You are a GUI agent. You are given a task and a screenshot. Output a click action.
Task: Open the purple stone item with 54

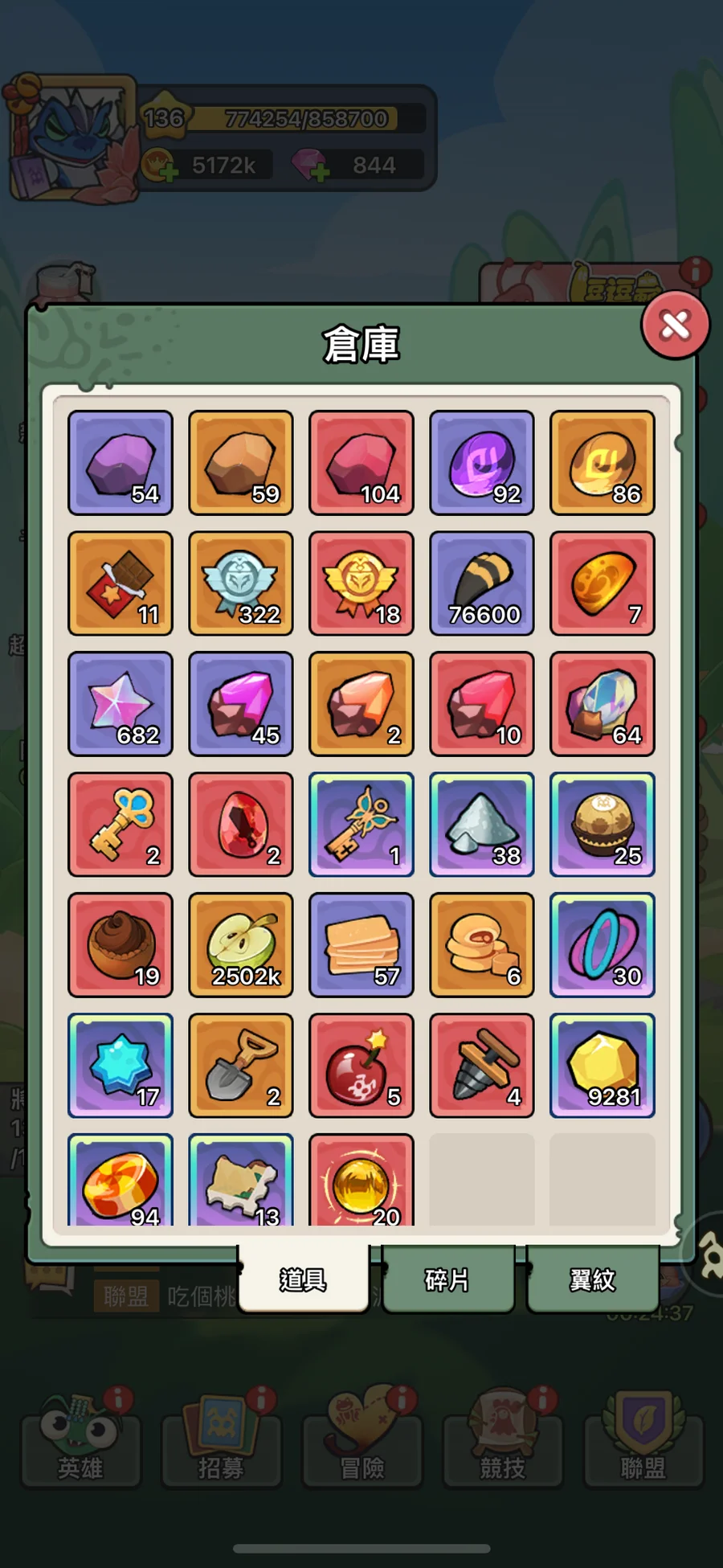click(120, 463)
